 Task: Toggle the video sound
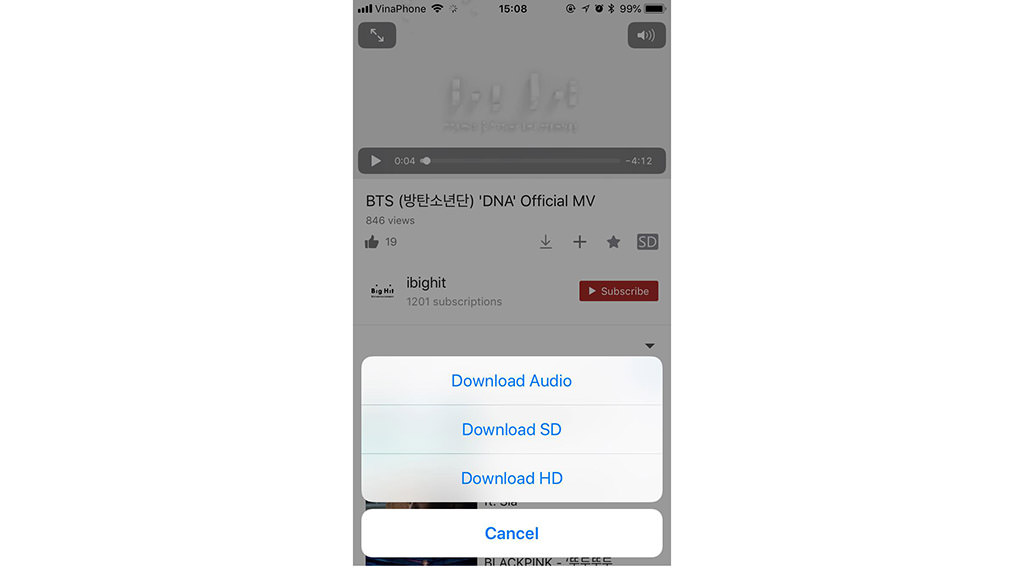tap(646, 35)
